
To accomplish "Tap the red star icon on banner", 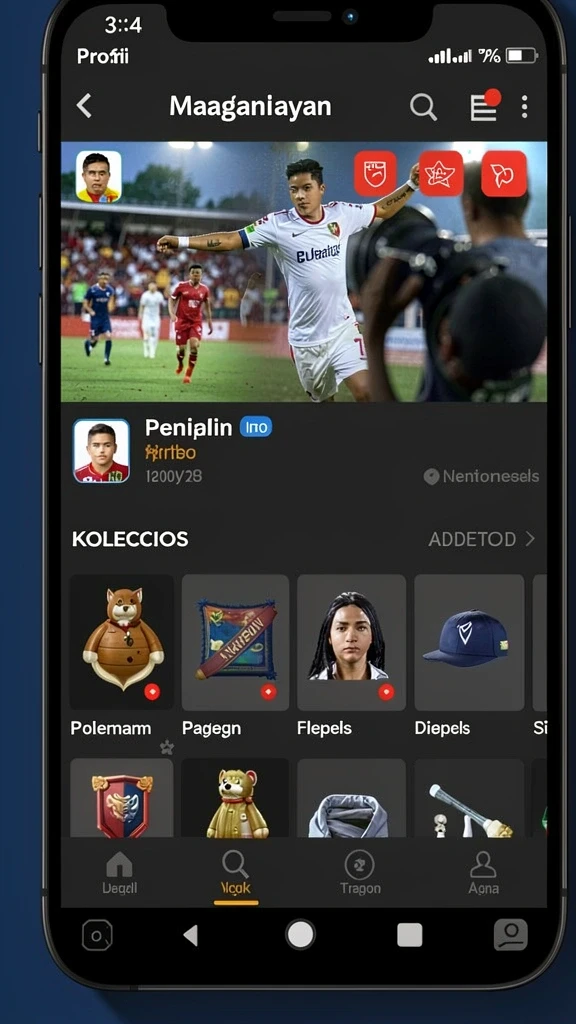I will pos(441,173).
